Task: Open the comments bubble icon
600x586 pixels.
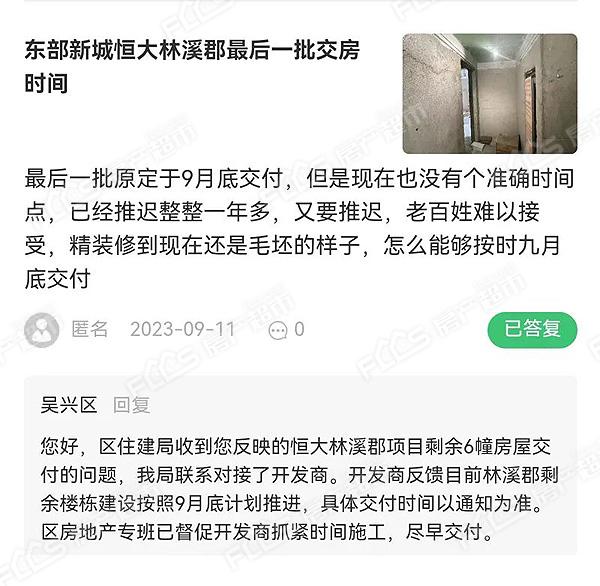Action: (x=278, y=330)
